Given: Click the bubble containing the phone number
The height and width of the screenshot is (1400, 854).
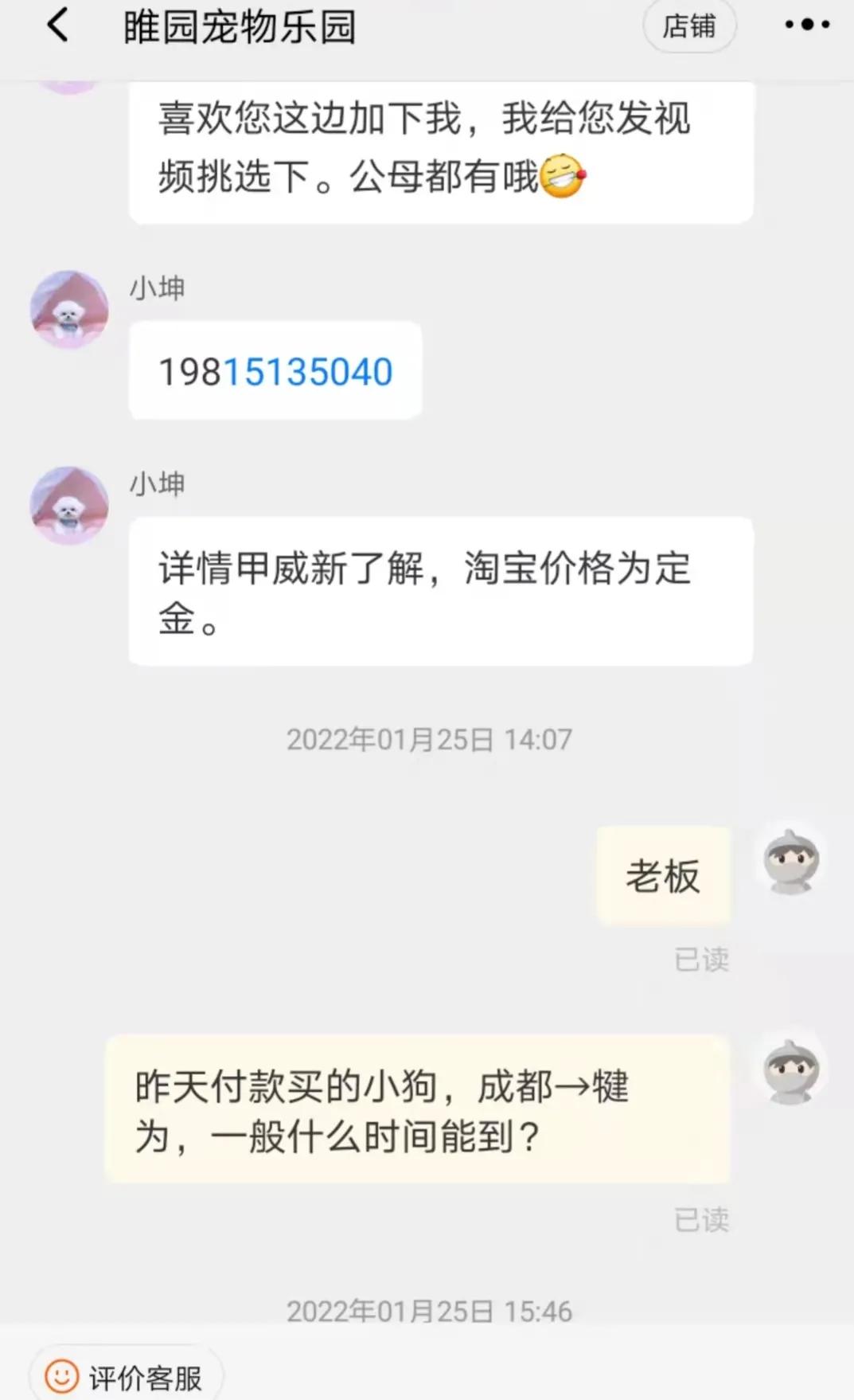Looking at the screenshot, I should (274, 369).
